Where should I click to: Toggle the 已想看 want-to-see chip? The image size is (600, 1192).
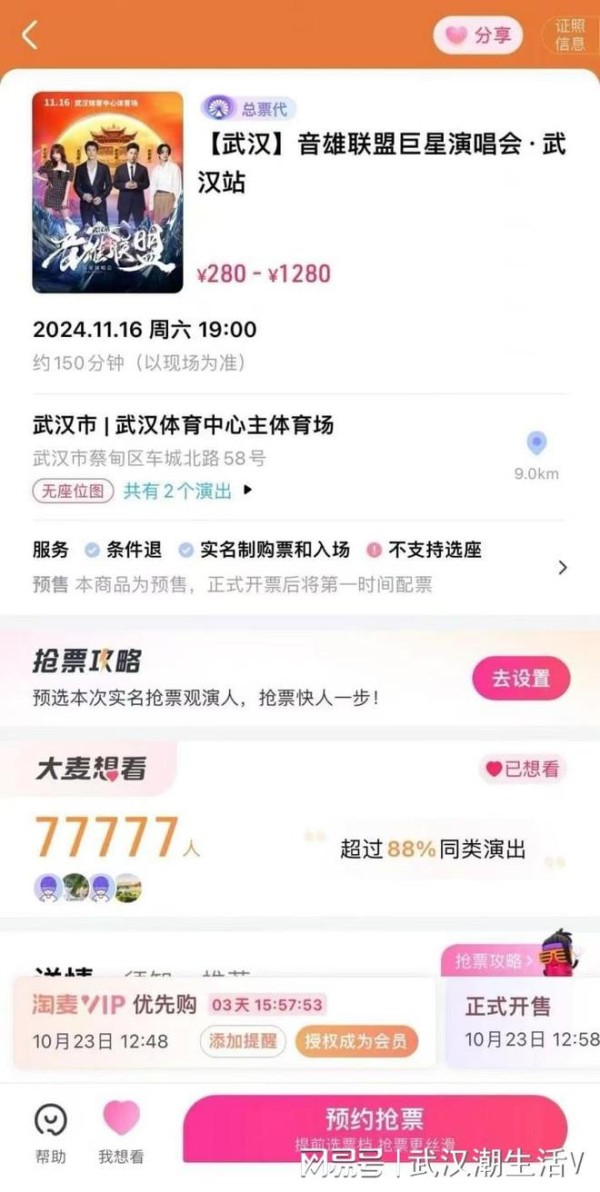click(x=522, y=769)
